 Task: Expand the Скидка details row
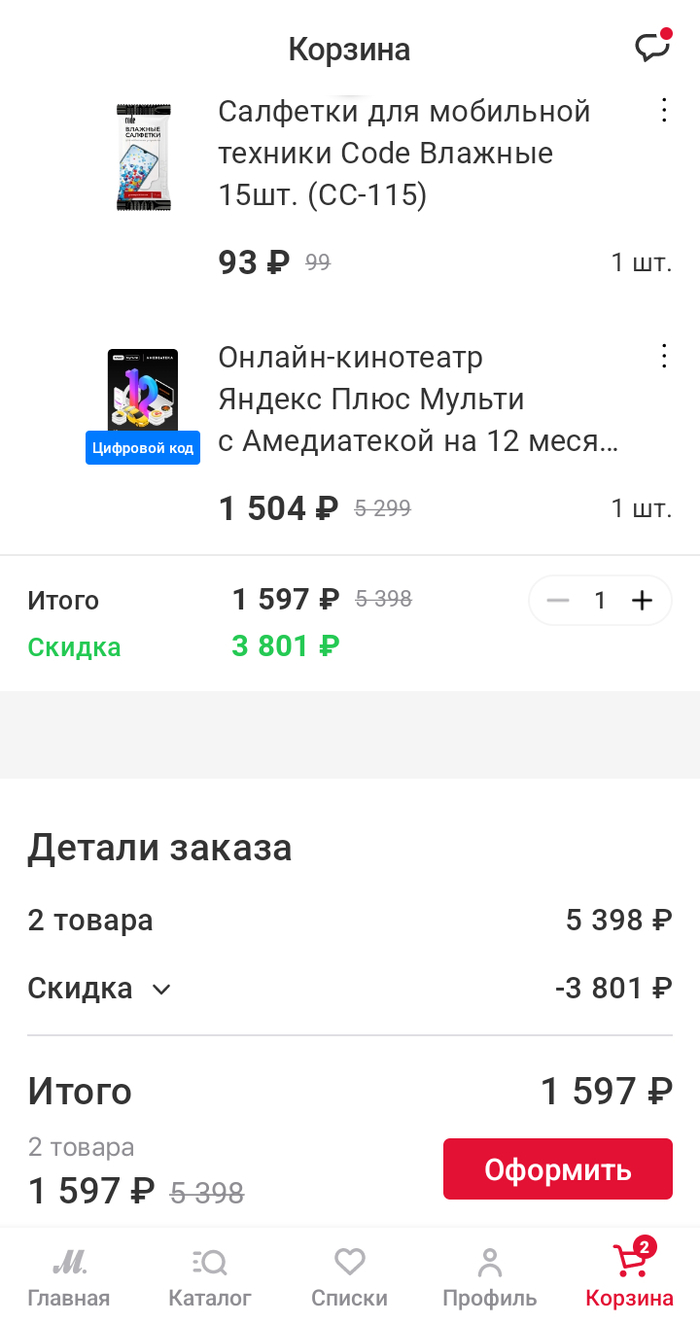[x=100, y=989]
